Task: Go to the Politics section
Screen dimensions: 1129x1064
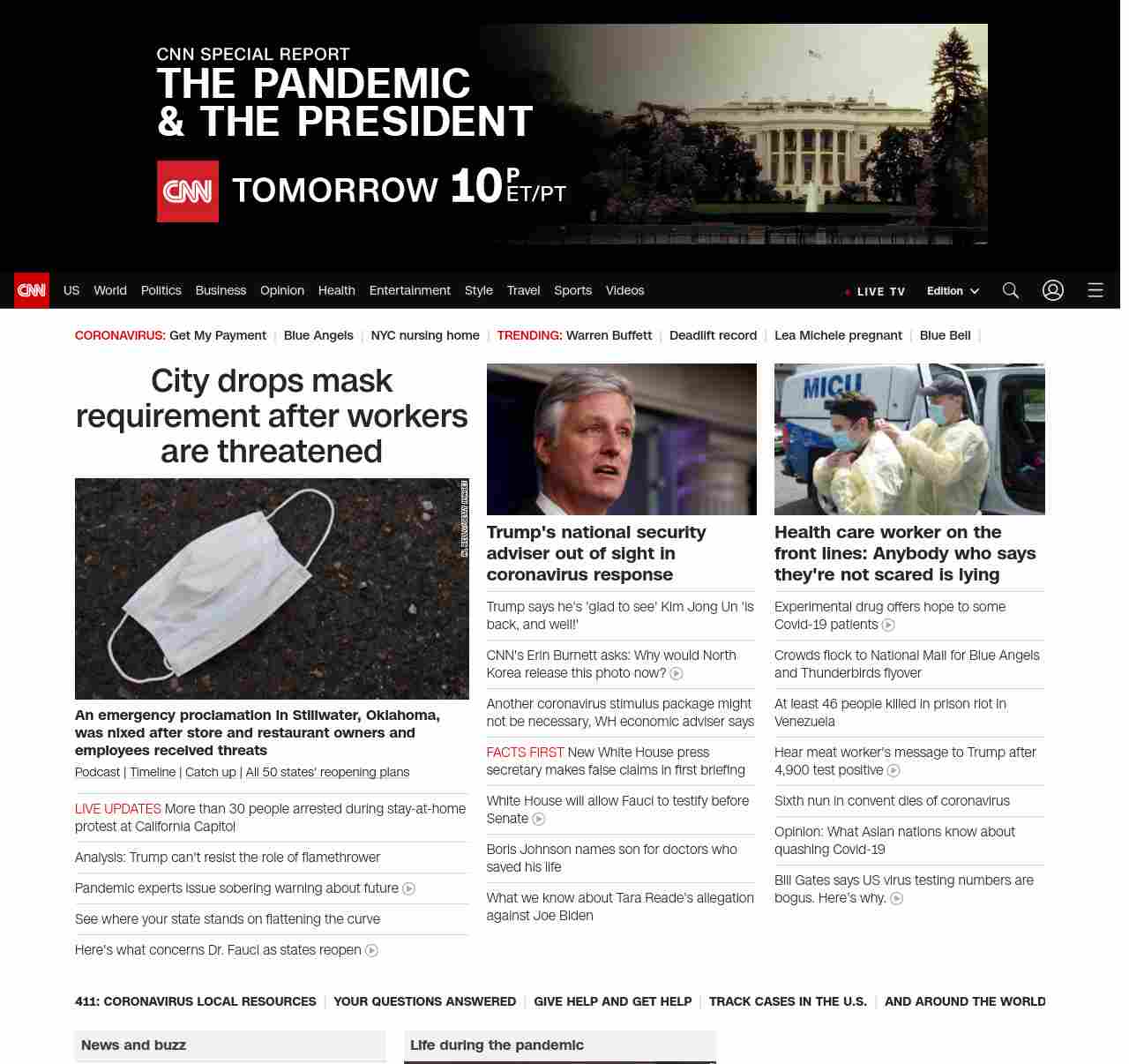Action: [161, 290]
